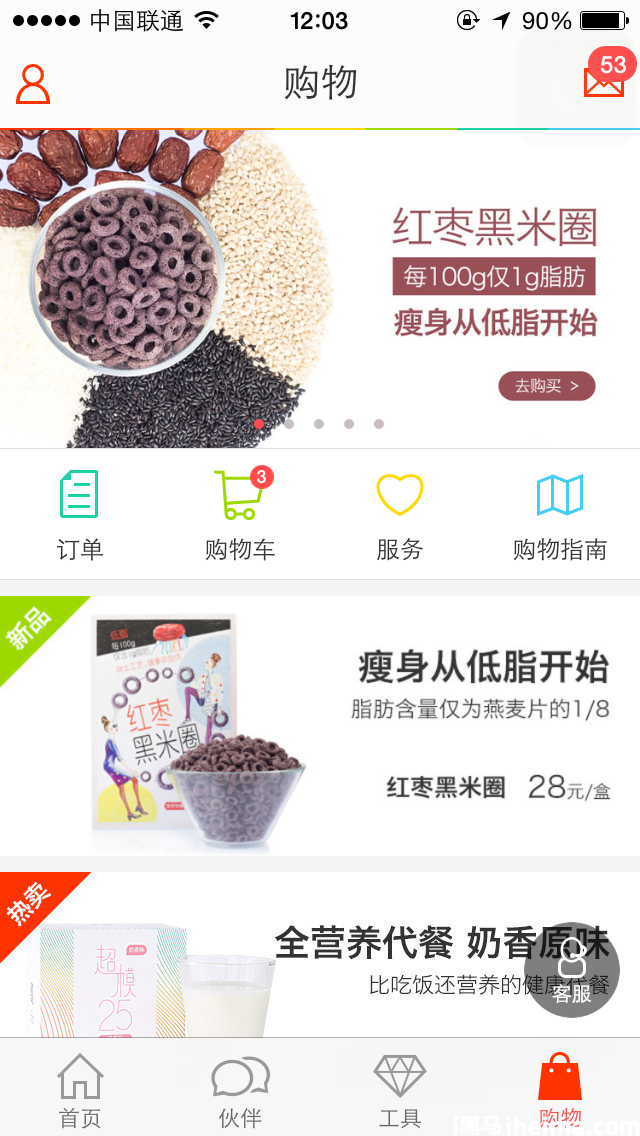Open the user profile icon

point(33,84)
